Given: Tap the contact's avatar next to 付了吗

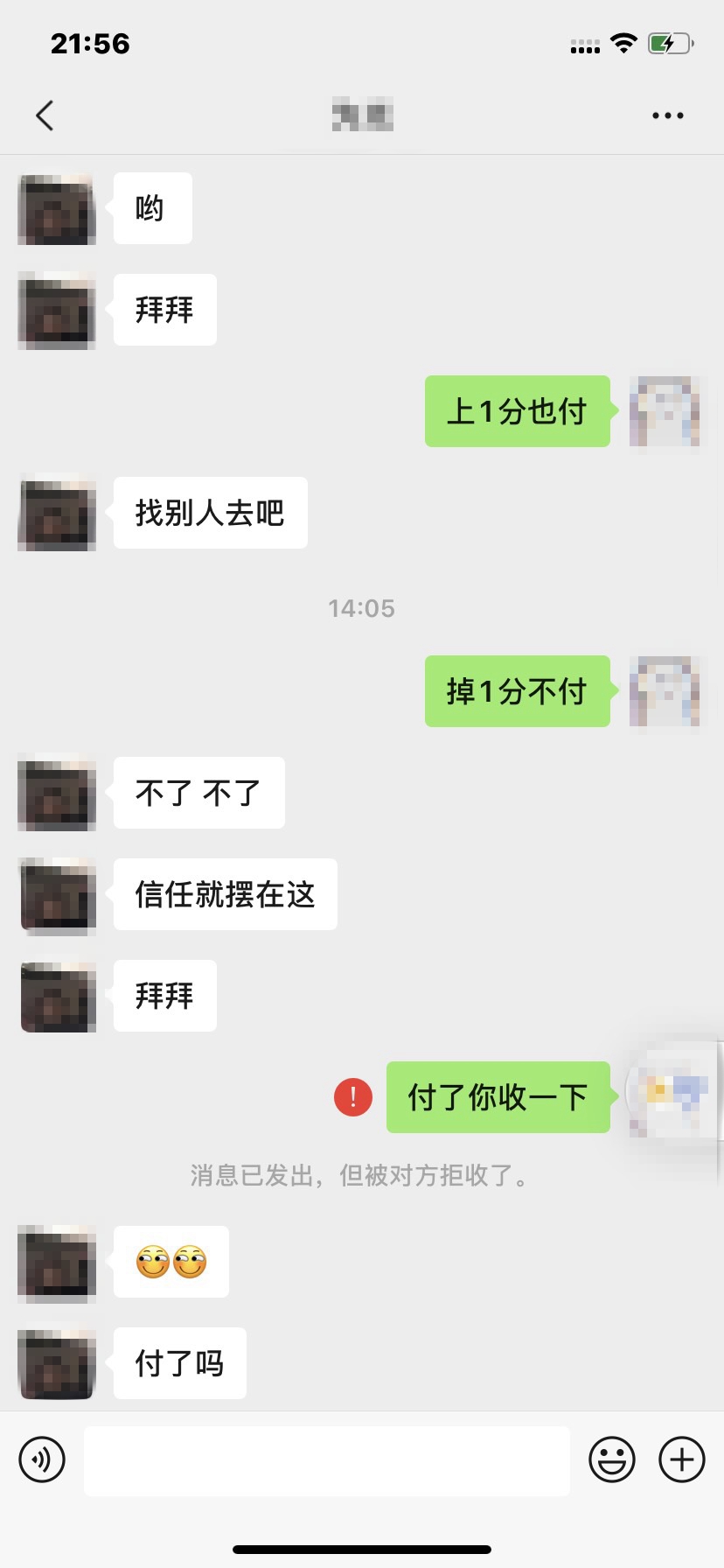Looking at the screenshot, I should point(56,1365).
